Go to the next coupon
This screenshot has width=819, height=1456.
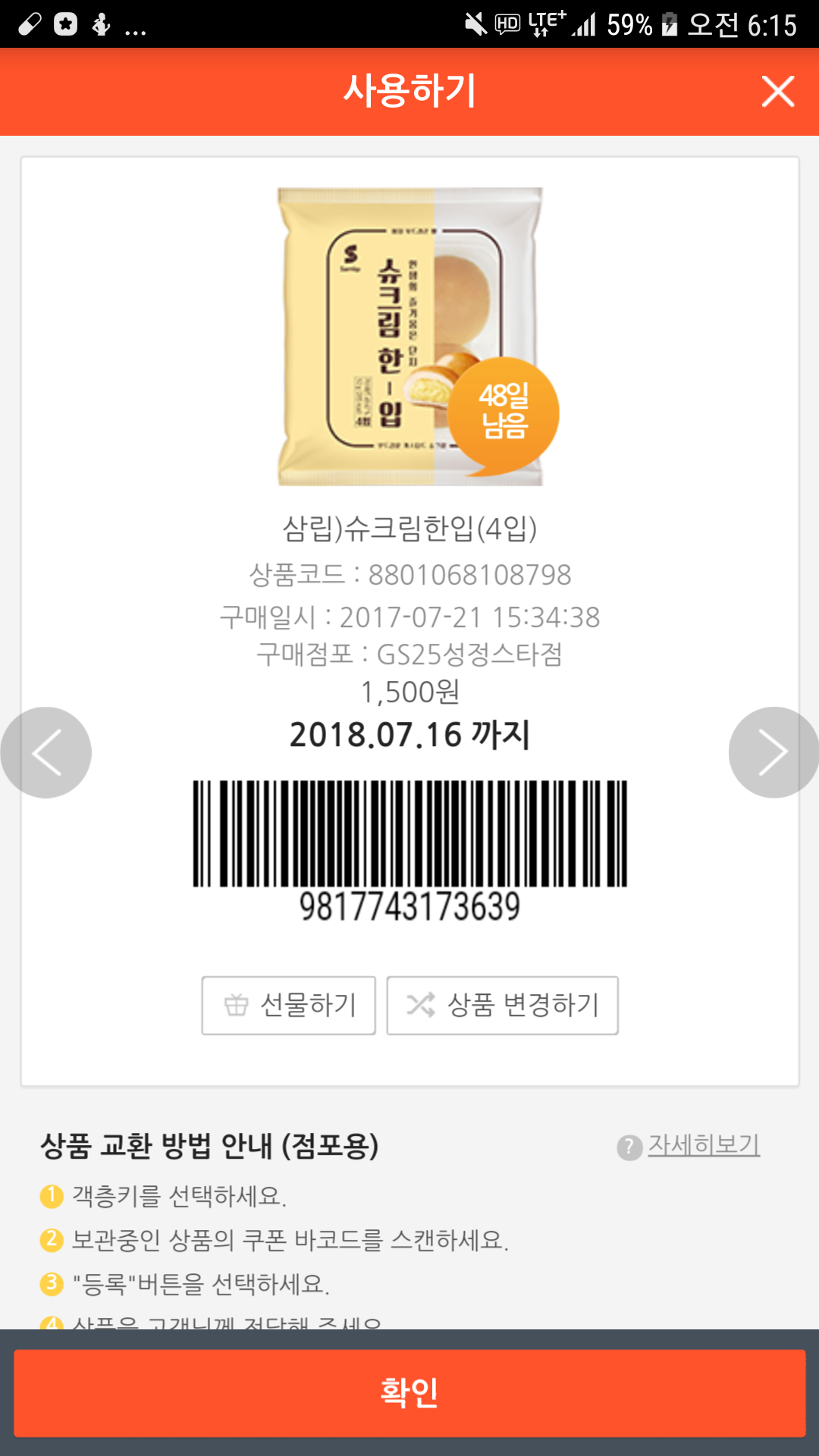(773, 752)
